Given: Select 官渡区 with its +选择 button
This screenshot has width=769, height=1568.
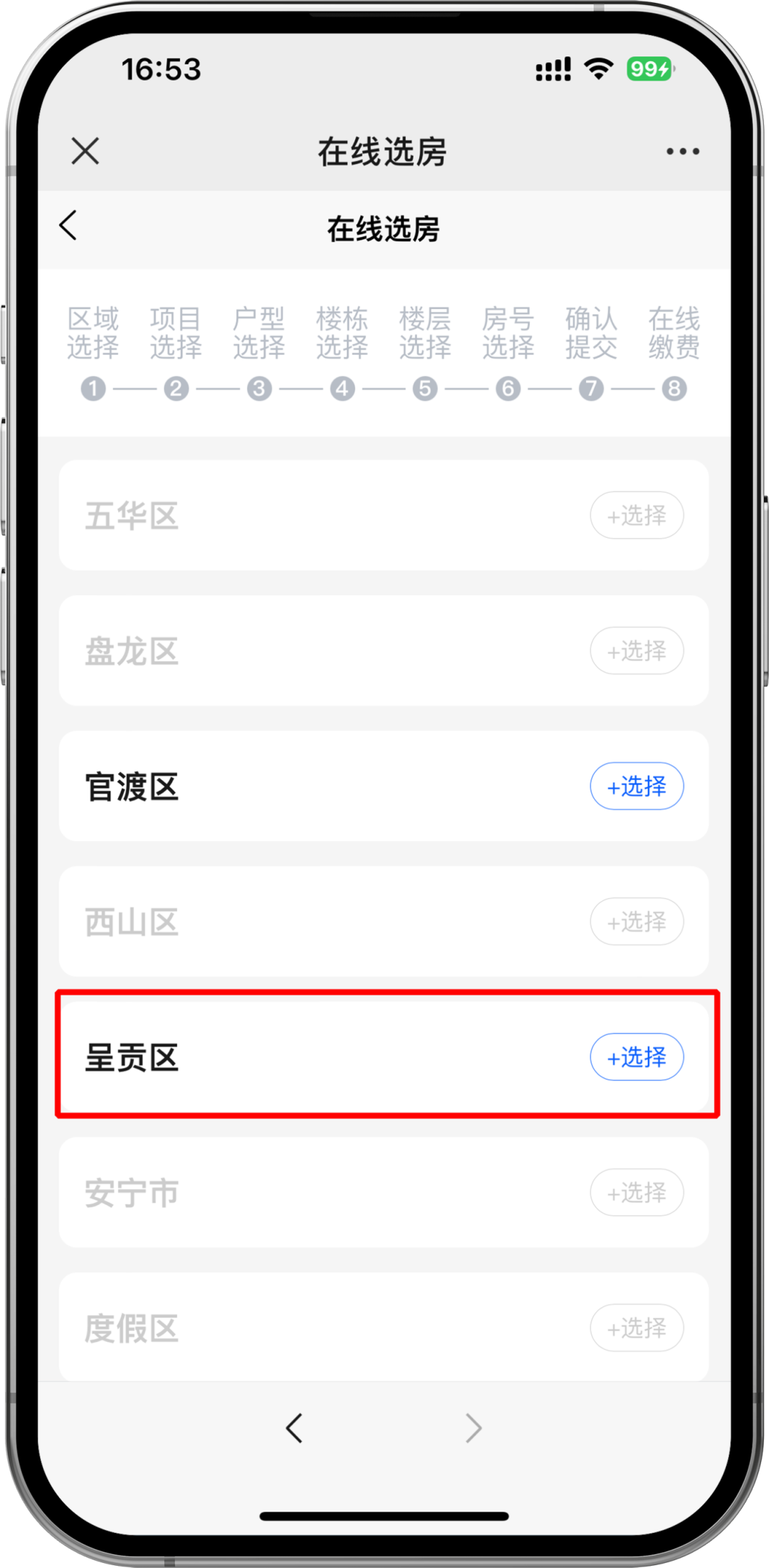Looking at the screenshot, I should tap(637, 786).
